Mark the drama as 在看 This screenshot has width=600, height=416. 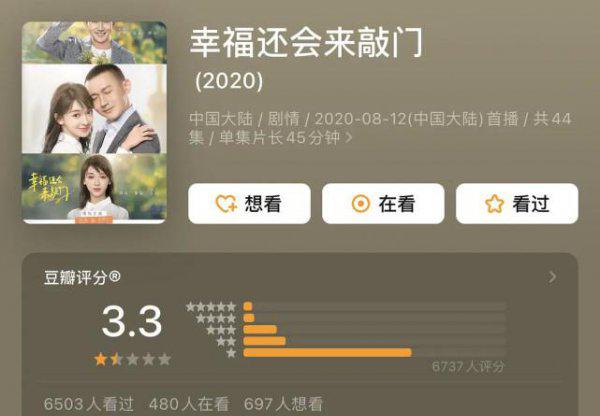[x=383, y=204]
